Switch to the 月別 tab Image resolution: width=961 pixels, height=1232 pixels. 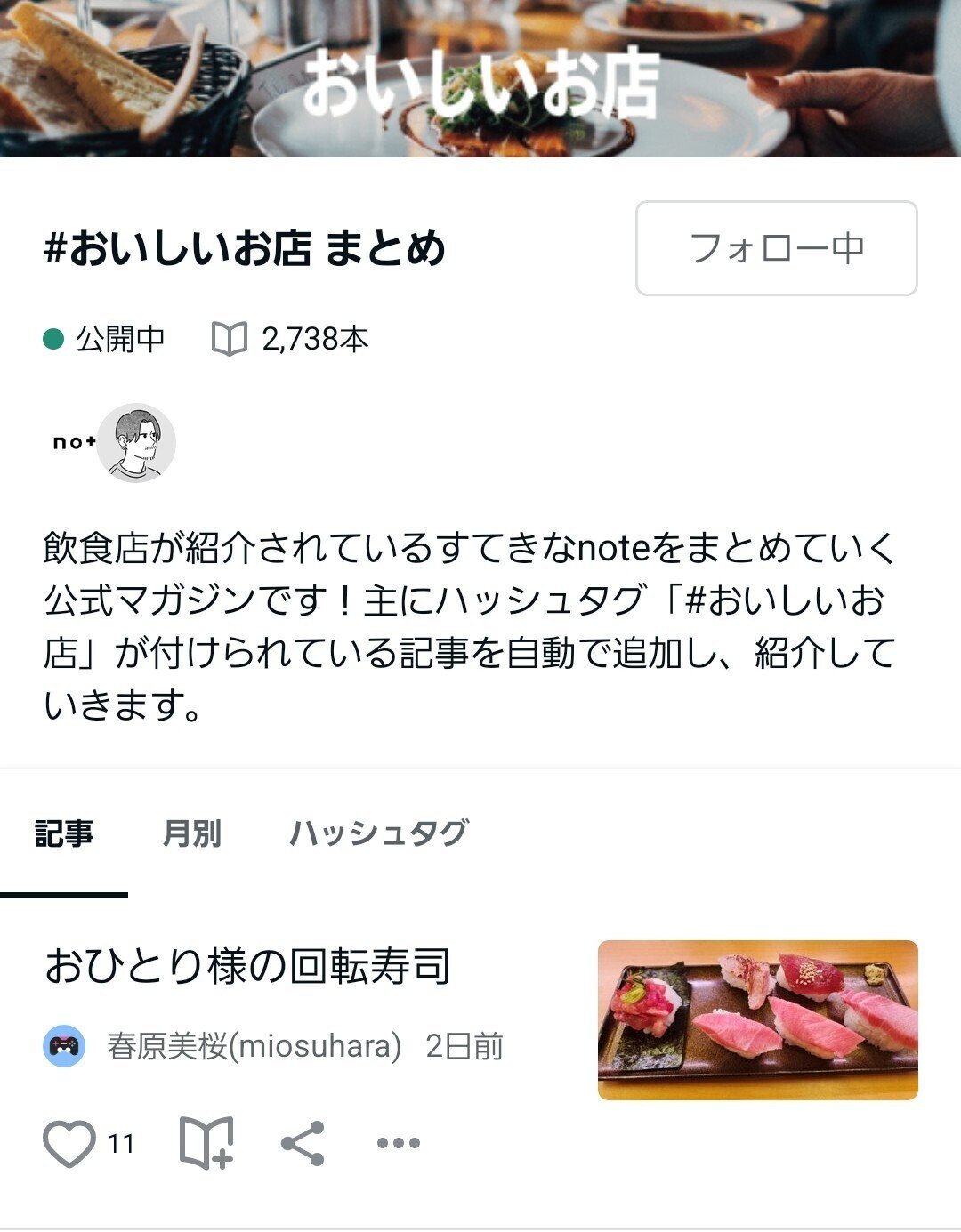[x=192, y=834]
